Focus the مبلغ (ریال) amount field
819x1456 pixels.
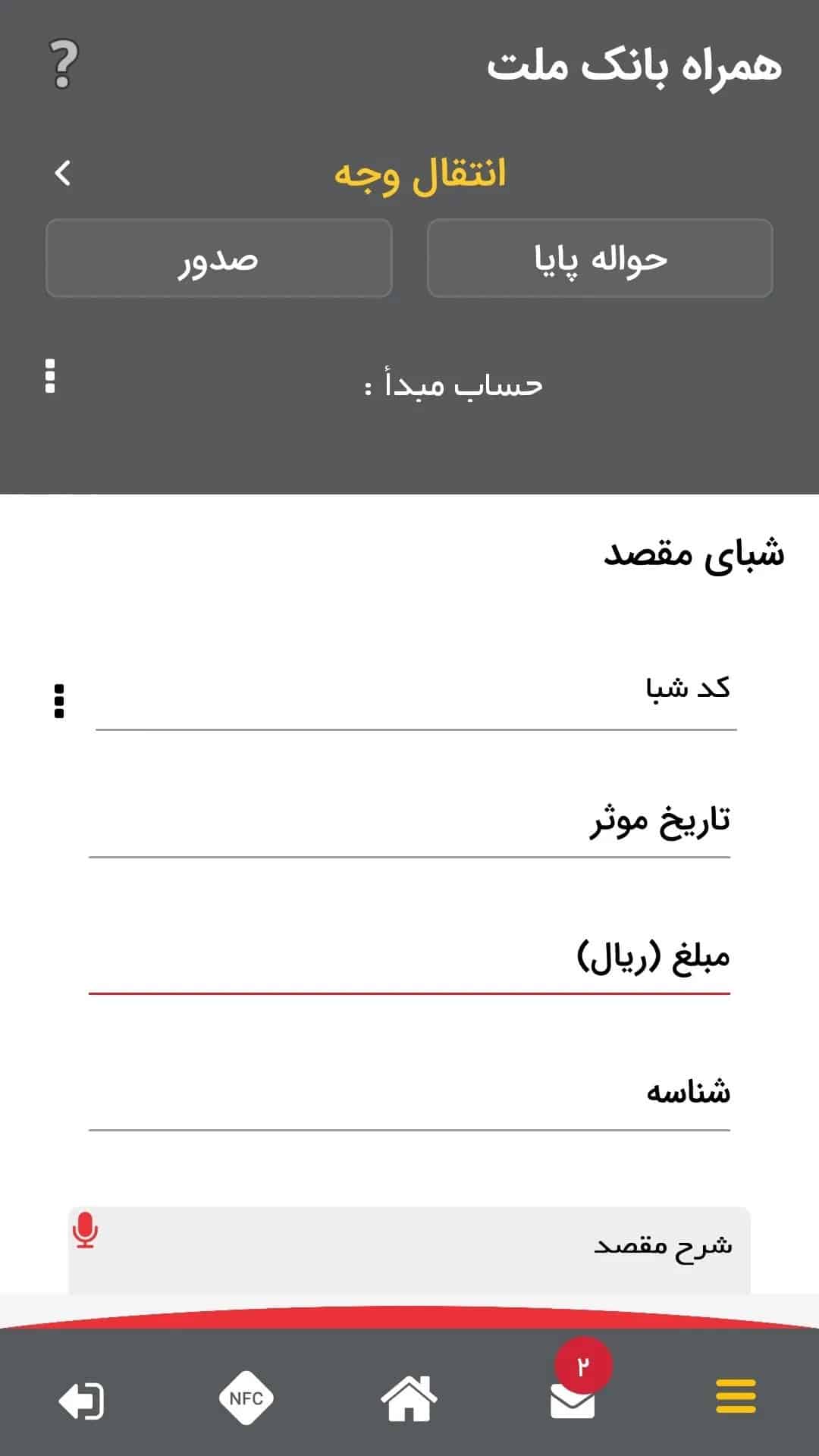point(409,959)
